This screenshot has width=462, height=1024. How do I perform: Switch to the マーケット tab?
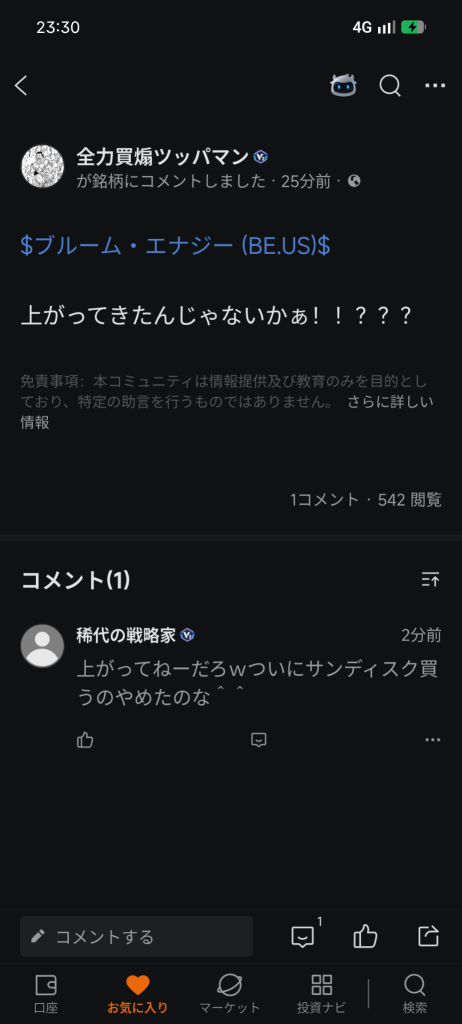pyautogui.click(x=229, y=993)
